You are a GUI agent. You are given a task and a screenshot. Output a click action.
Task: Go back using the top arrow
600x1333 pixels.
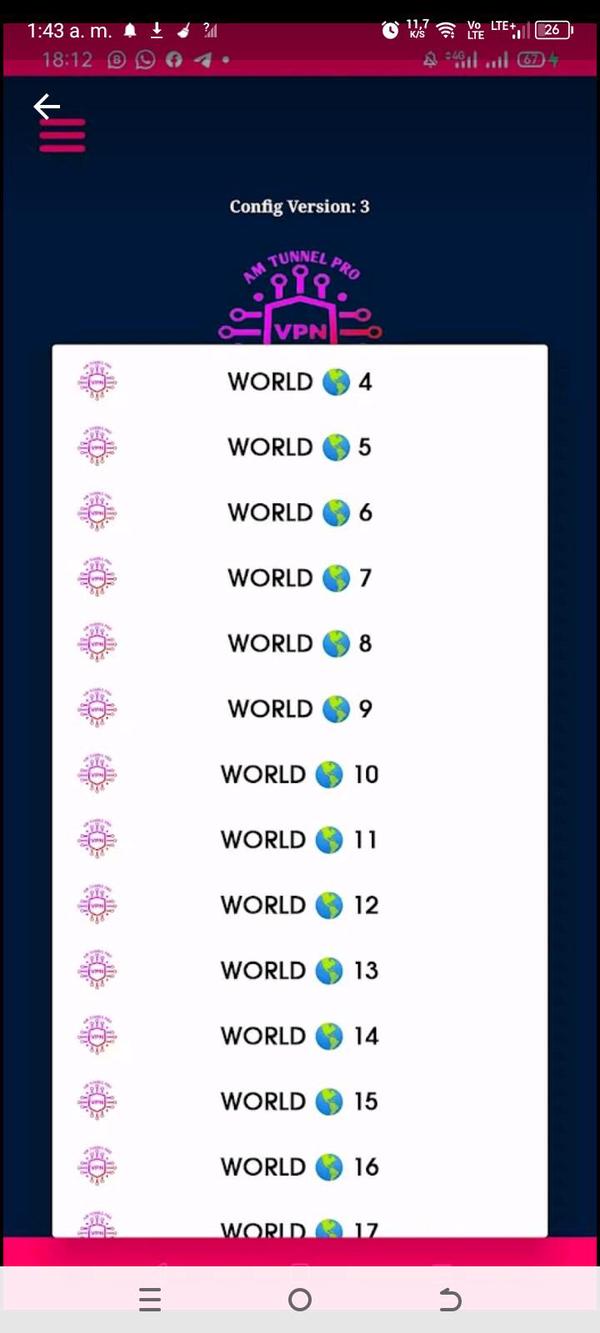coord(47,105)
